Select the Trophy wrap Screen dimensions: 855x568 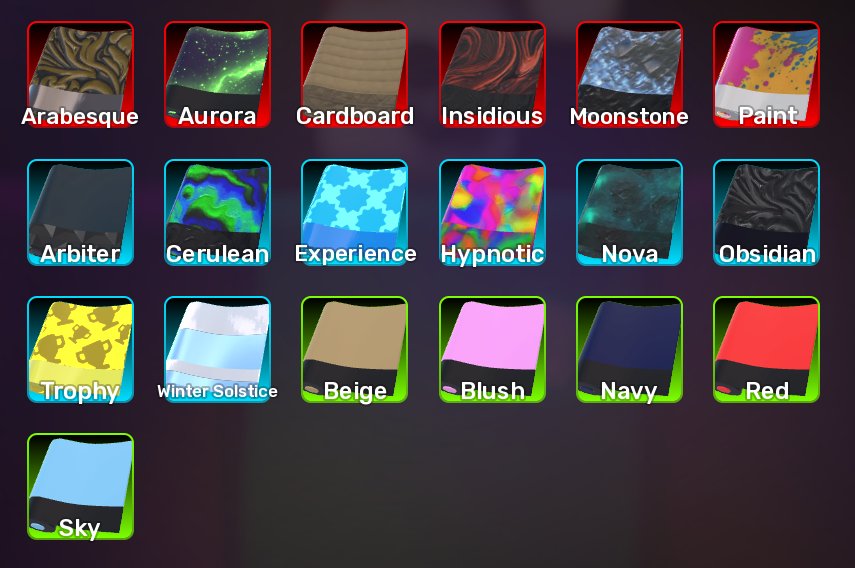(80, 349)
